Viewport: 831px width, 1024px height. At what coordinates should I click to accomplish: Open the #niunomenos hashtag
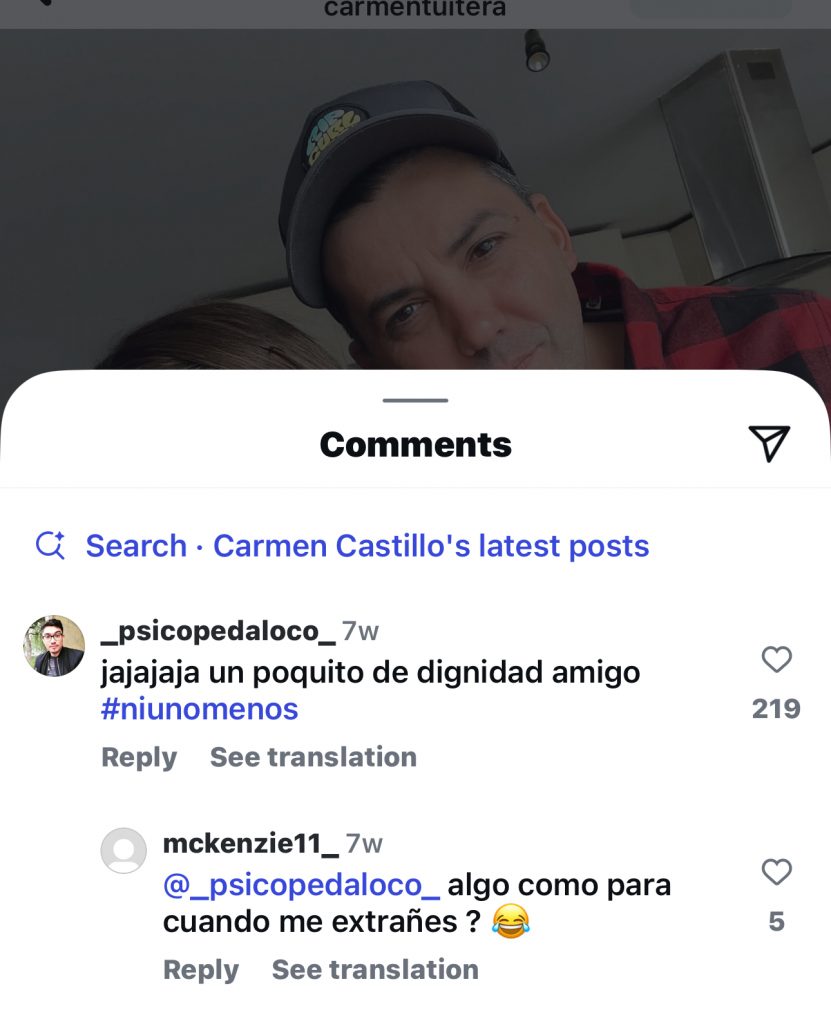point(200,709)
